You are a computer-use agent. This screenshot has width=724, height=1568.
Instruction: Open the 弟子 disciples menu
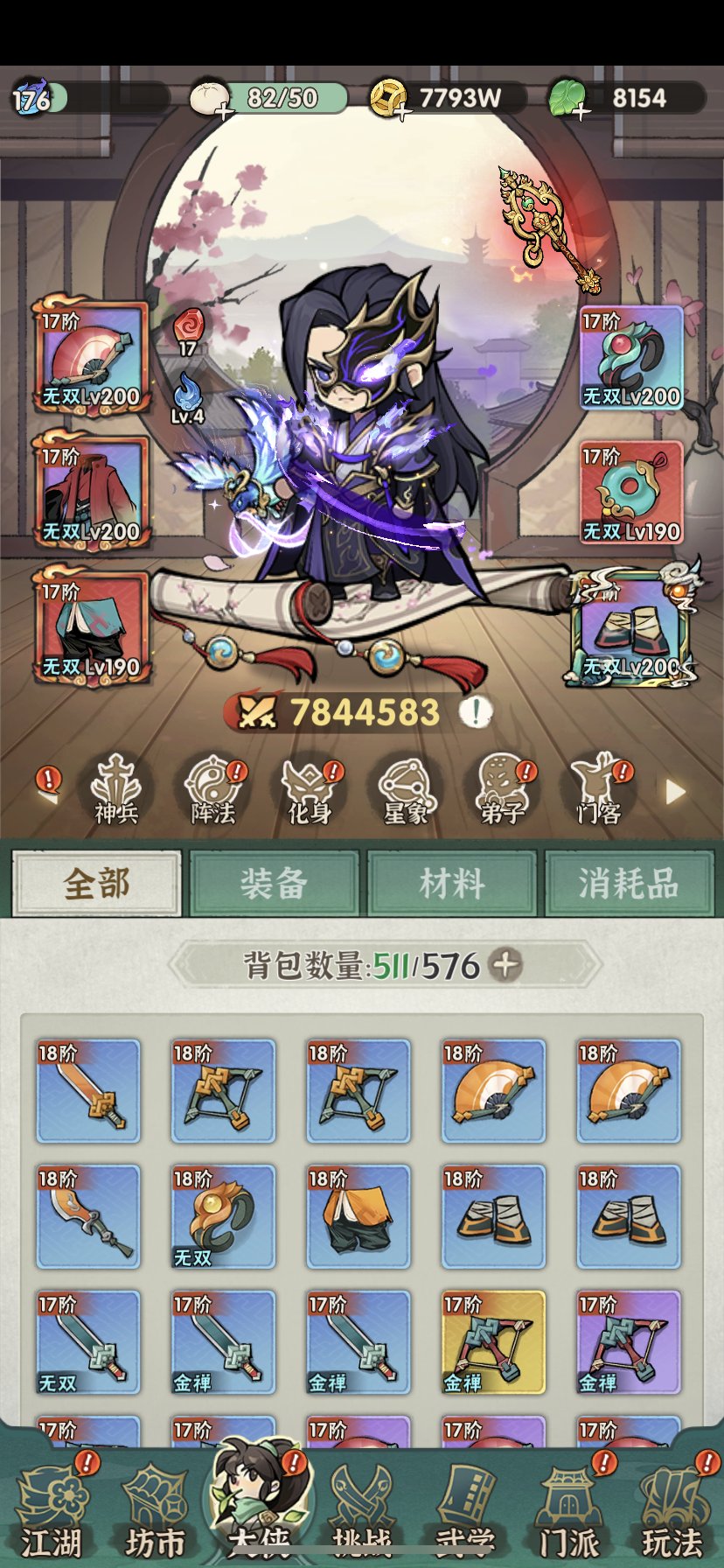[503, 788]
